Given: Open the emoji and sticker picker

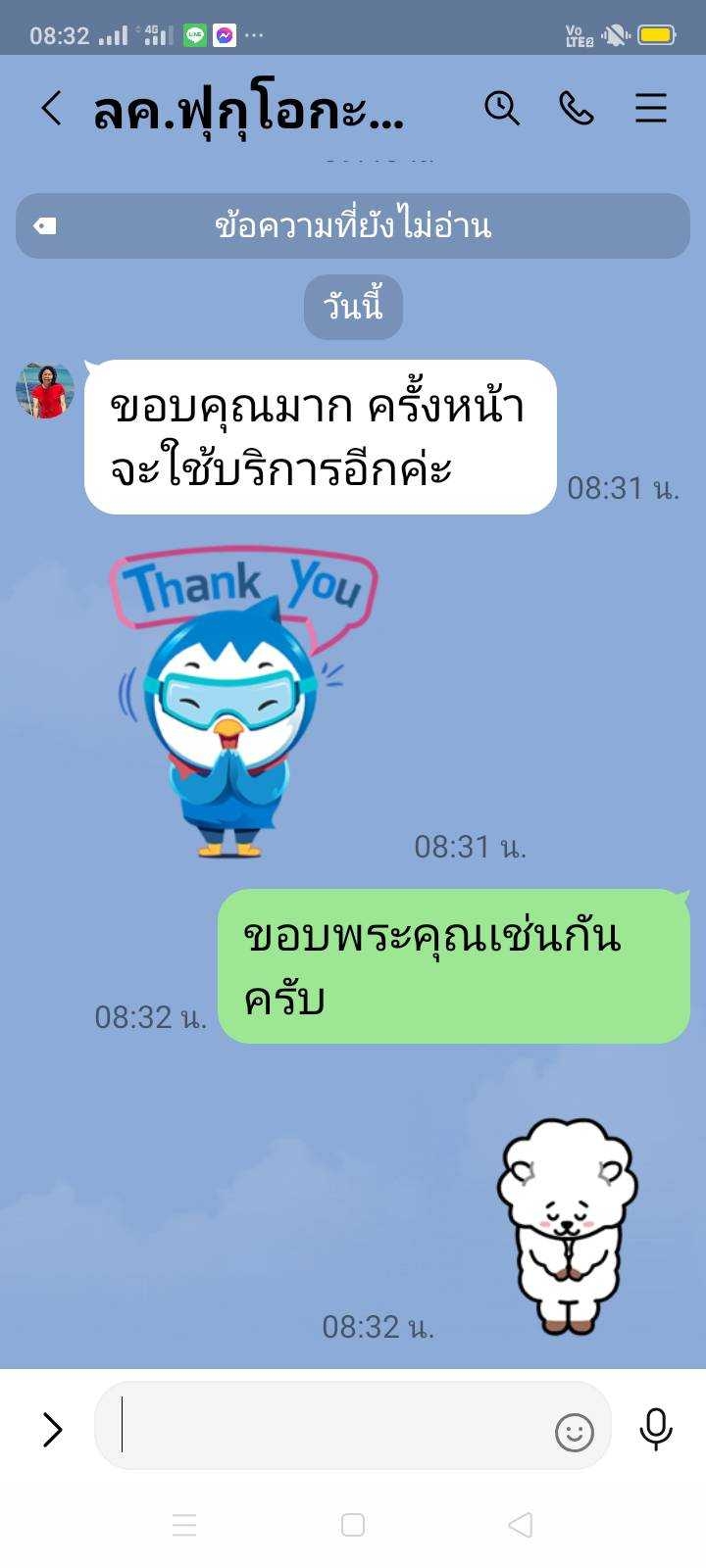Looking at the screenshot, I should point(575,1432).
